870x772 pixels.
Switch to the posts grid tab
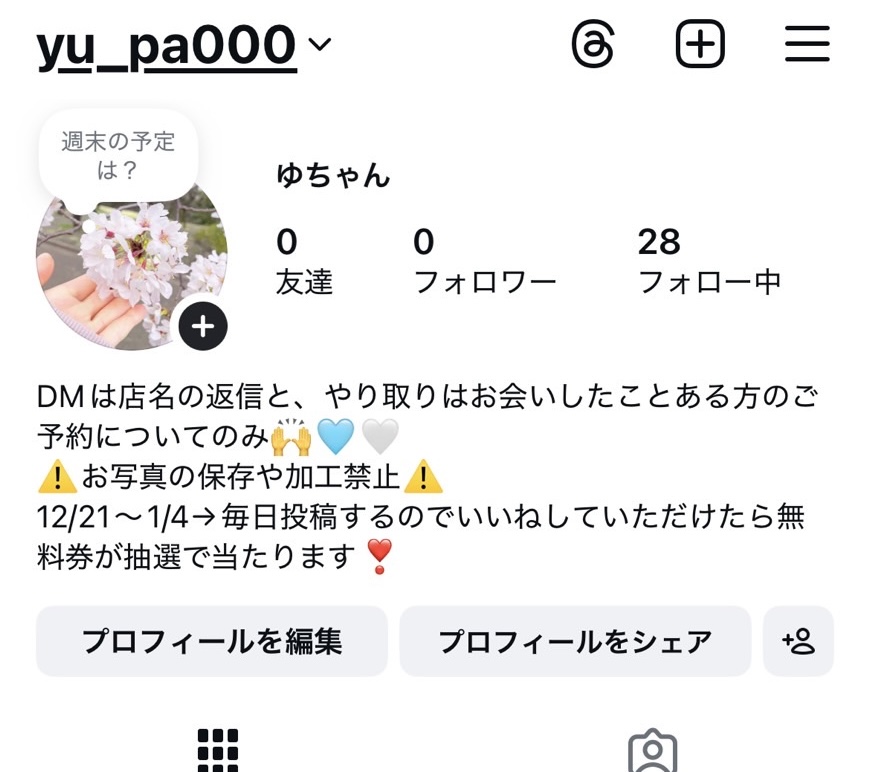point(218,748)
